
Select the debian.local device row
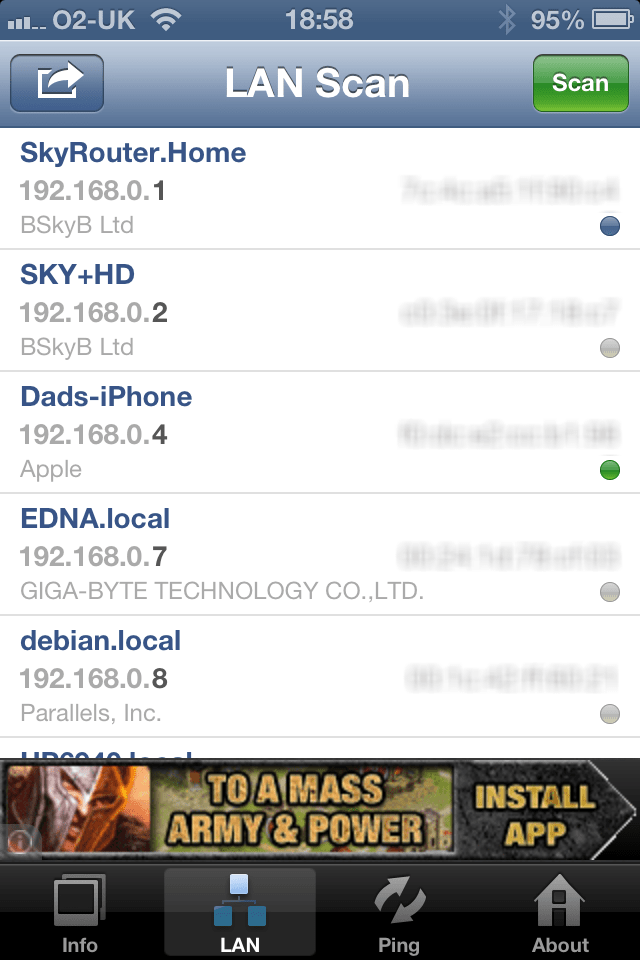click(320, 676)
